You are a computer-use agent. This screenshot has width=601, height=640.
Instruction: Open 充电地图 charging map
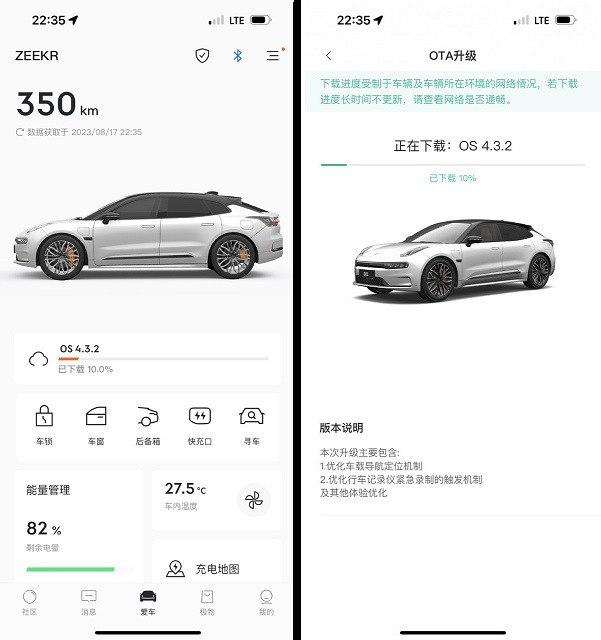(216, 568)
